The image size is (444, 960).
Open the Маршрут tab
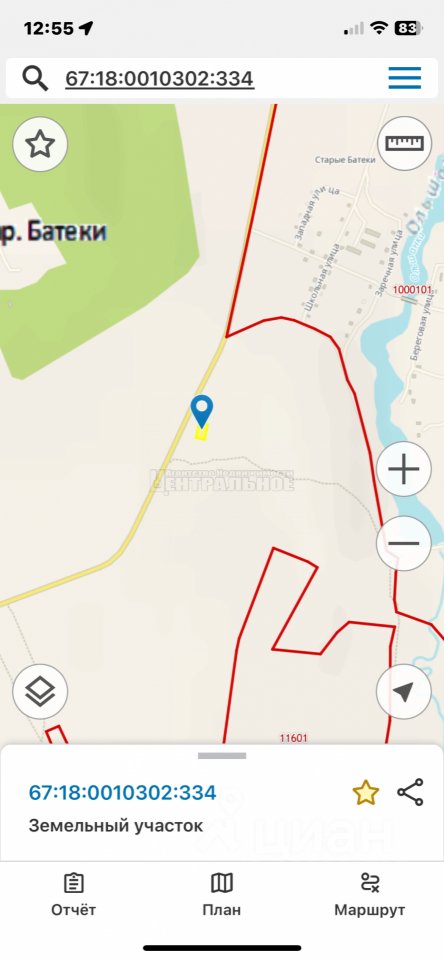pyautogui.click(x=369, y=894)
